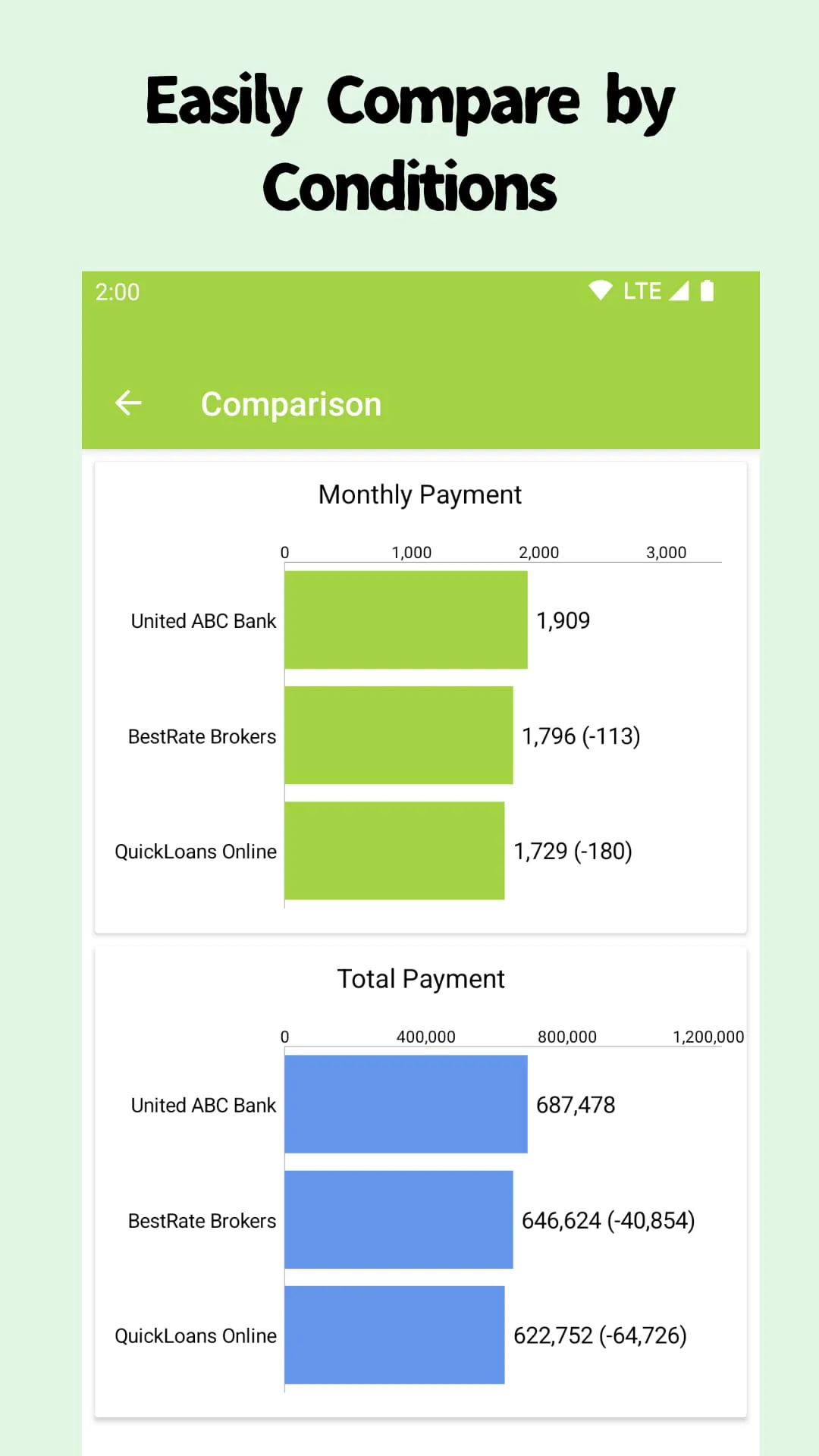This screenshot has height=1456, width=819.
Task: Tap the QuickLoans Online row label in Monthly Payment
Action: pos(195,852)
